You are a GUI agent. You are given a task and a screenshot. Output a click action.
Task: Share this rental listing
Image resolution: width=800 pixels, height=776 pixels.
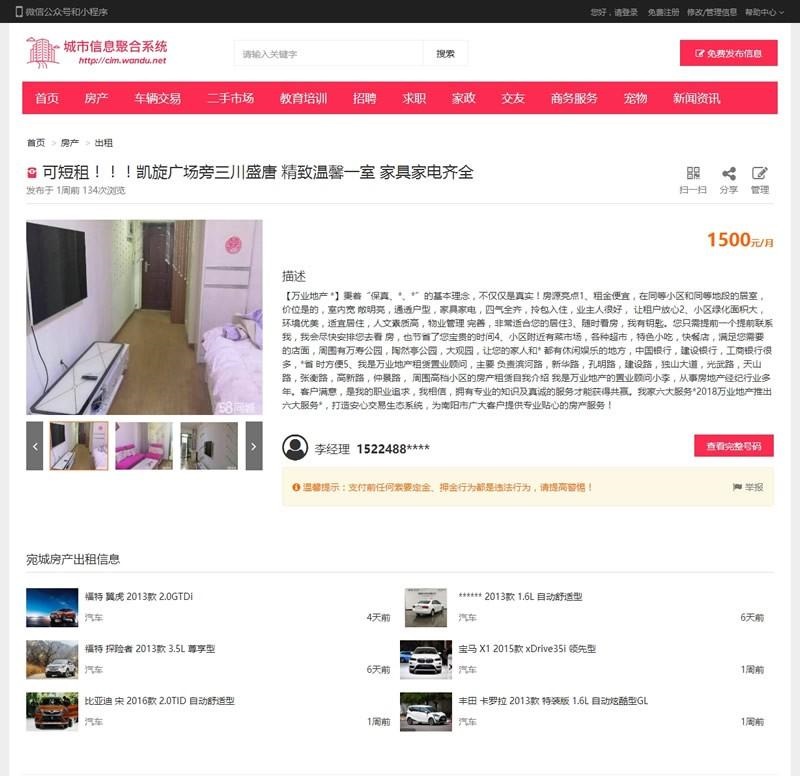coord(728,179)
